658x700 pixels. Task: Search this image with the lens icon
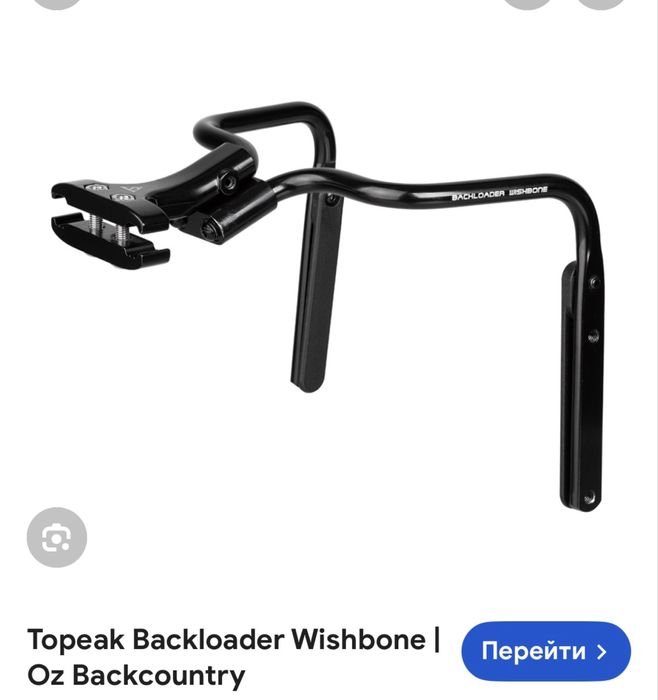(57, 538)
